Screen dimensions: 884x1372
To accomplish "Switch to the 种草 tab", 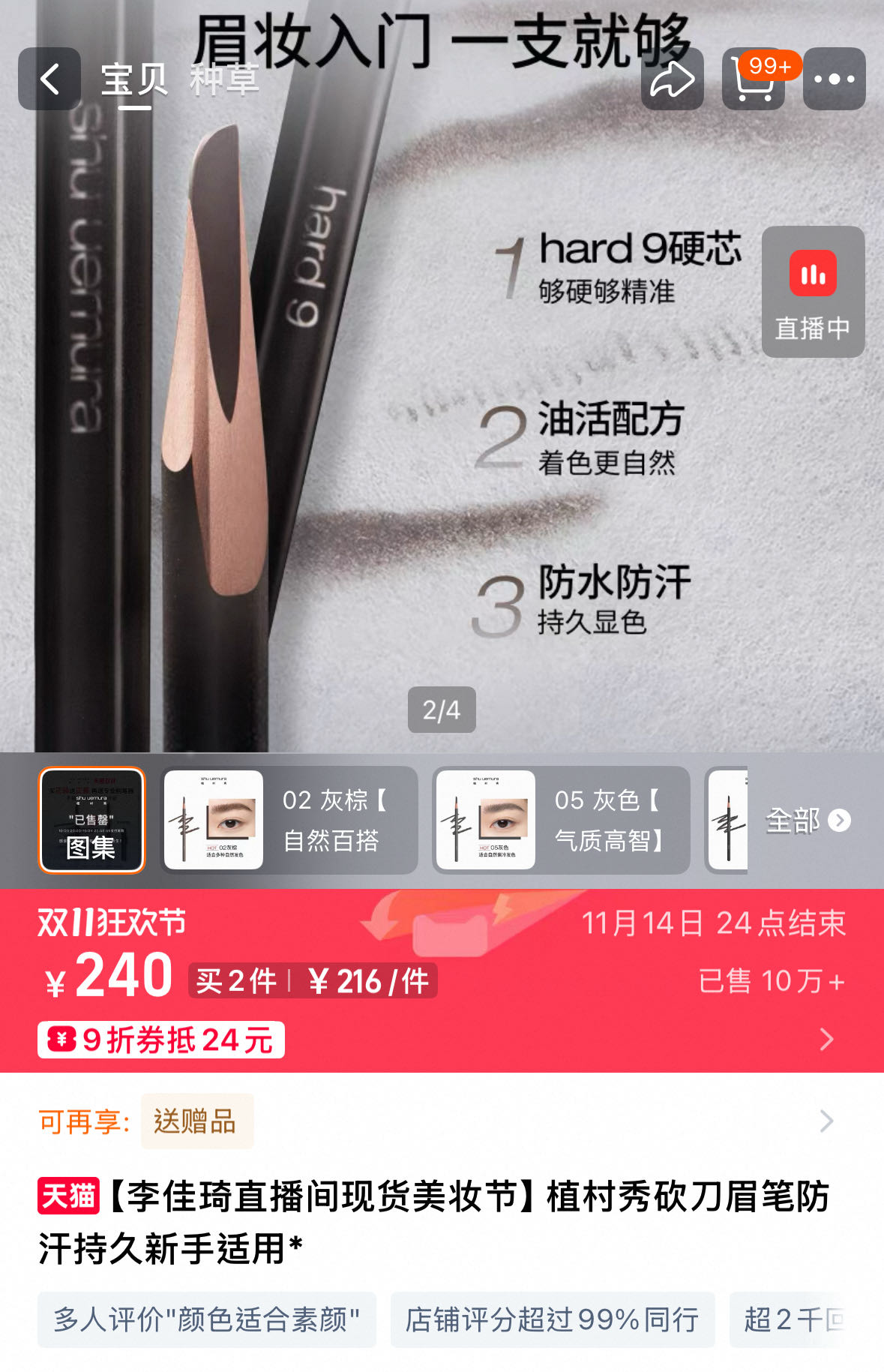I will coord(225,80).
